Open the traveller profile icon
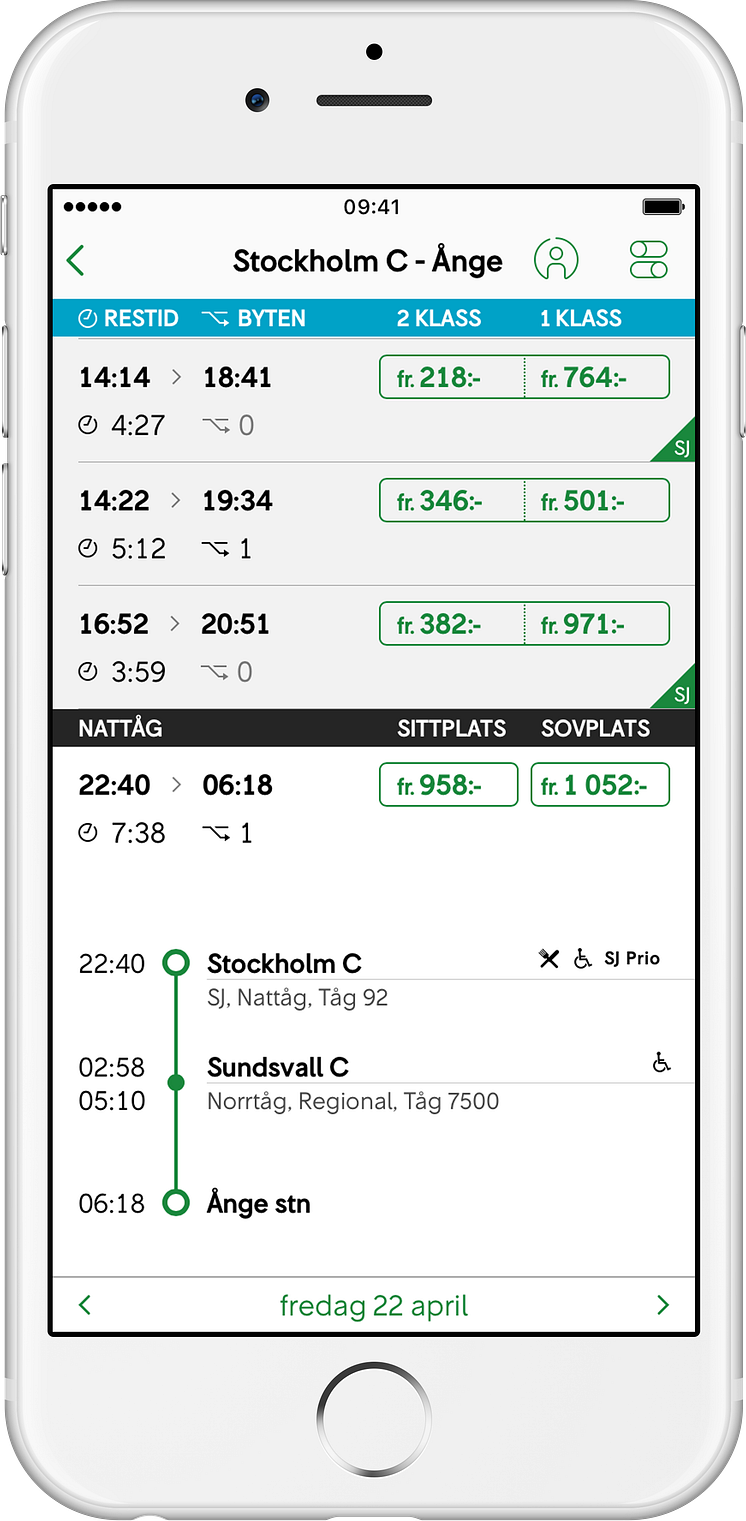Image resolution: width=746 pixels, height=1521 pixels. pos(557,260)
